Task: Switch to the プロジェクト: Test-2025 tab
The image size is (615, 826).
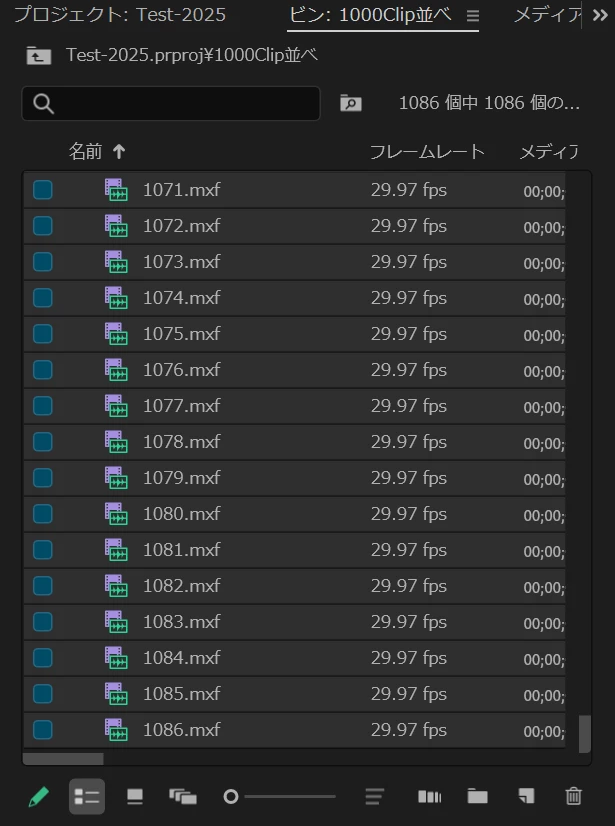Action: pyautogui.click(x=120, y=15)
